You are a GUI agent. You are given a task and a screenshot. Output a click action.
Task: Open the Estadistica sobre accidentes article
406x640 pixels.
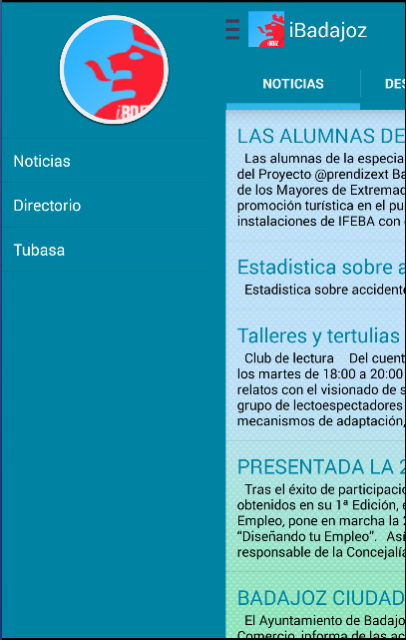click(x=316, y=276)
